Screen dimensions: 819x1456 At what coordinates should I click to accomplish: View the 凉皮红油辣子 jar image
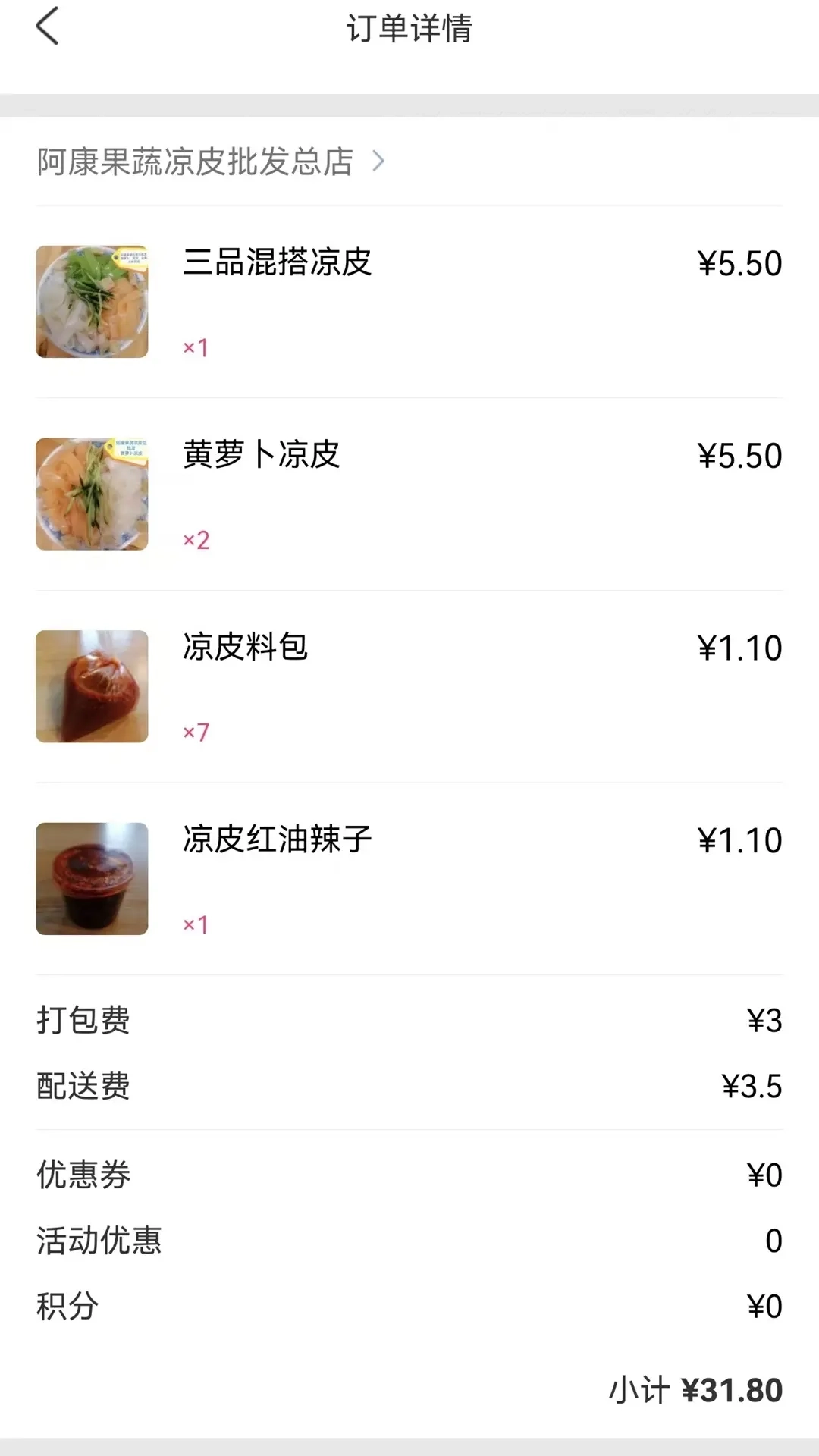[x=91, y=878]
